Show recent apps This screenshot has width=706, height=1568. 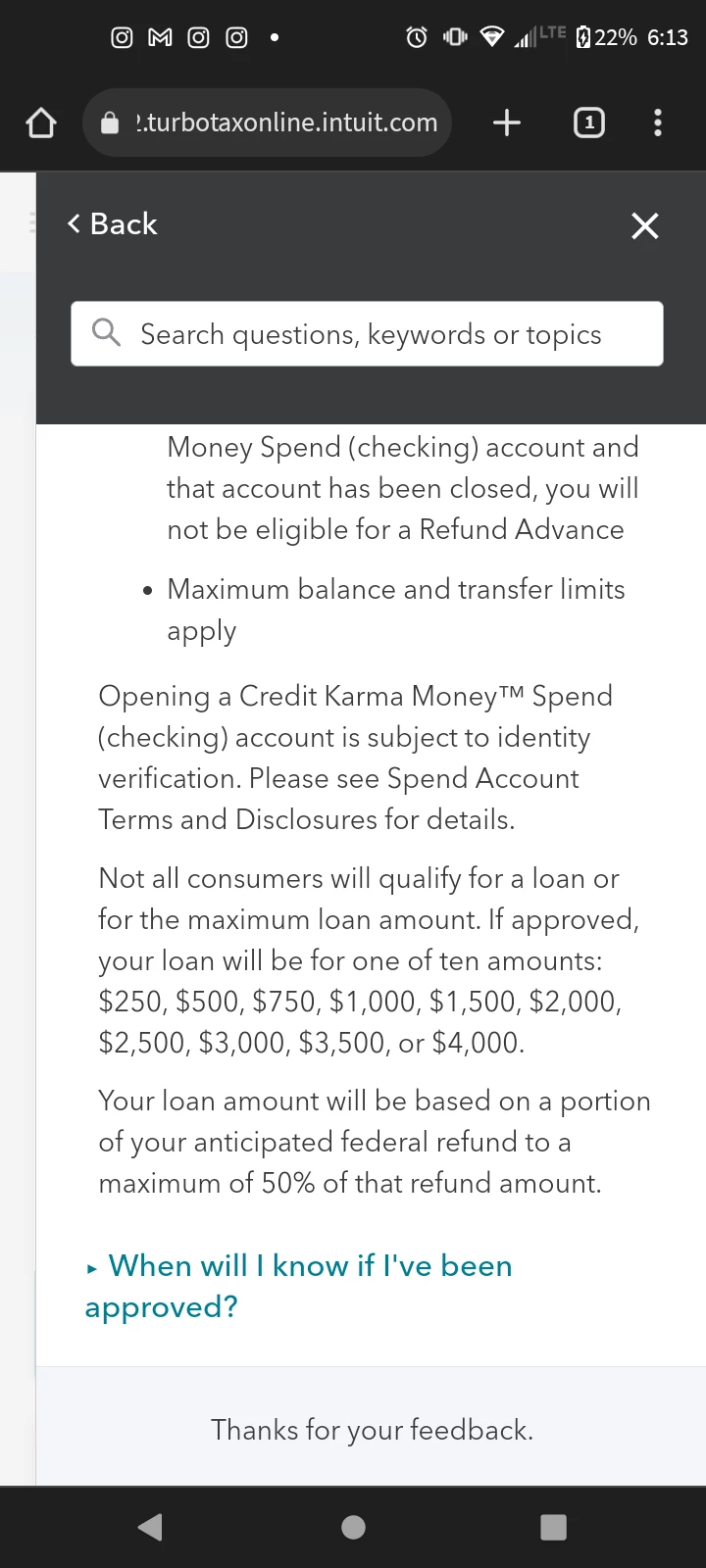click(554, 1527)
